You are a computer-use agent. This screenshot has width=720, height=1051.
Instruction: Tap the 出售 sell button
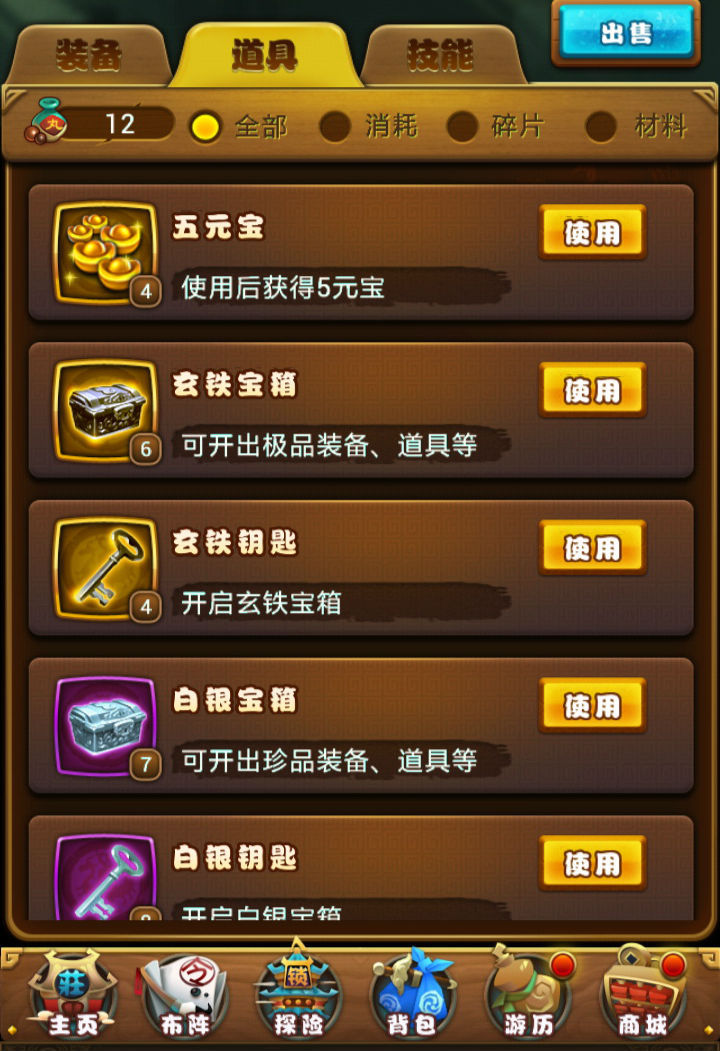(x=626, y=34)
